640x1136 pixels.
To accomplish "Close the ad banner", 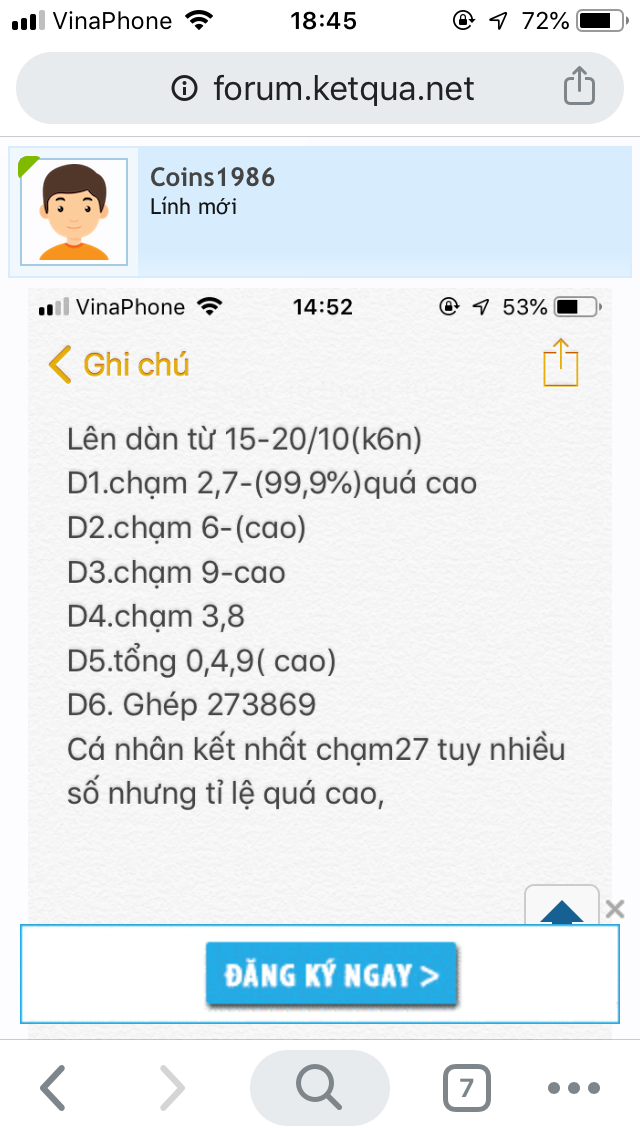I will coord(615,909).
